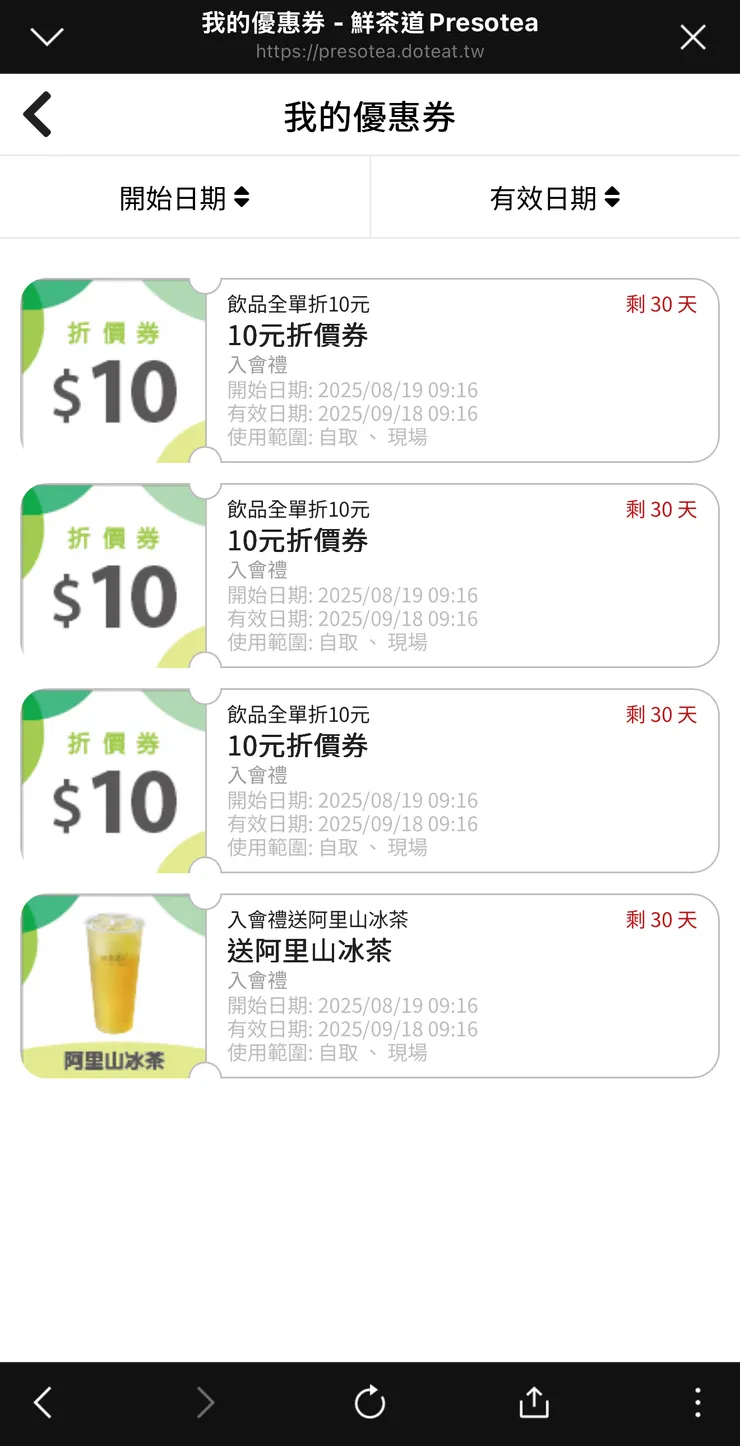Tap the back arrow beside 我的優惠券 title

point(38,114)
